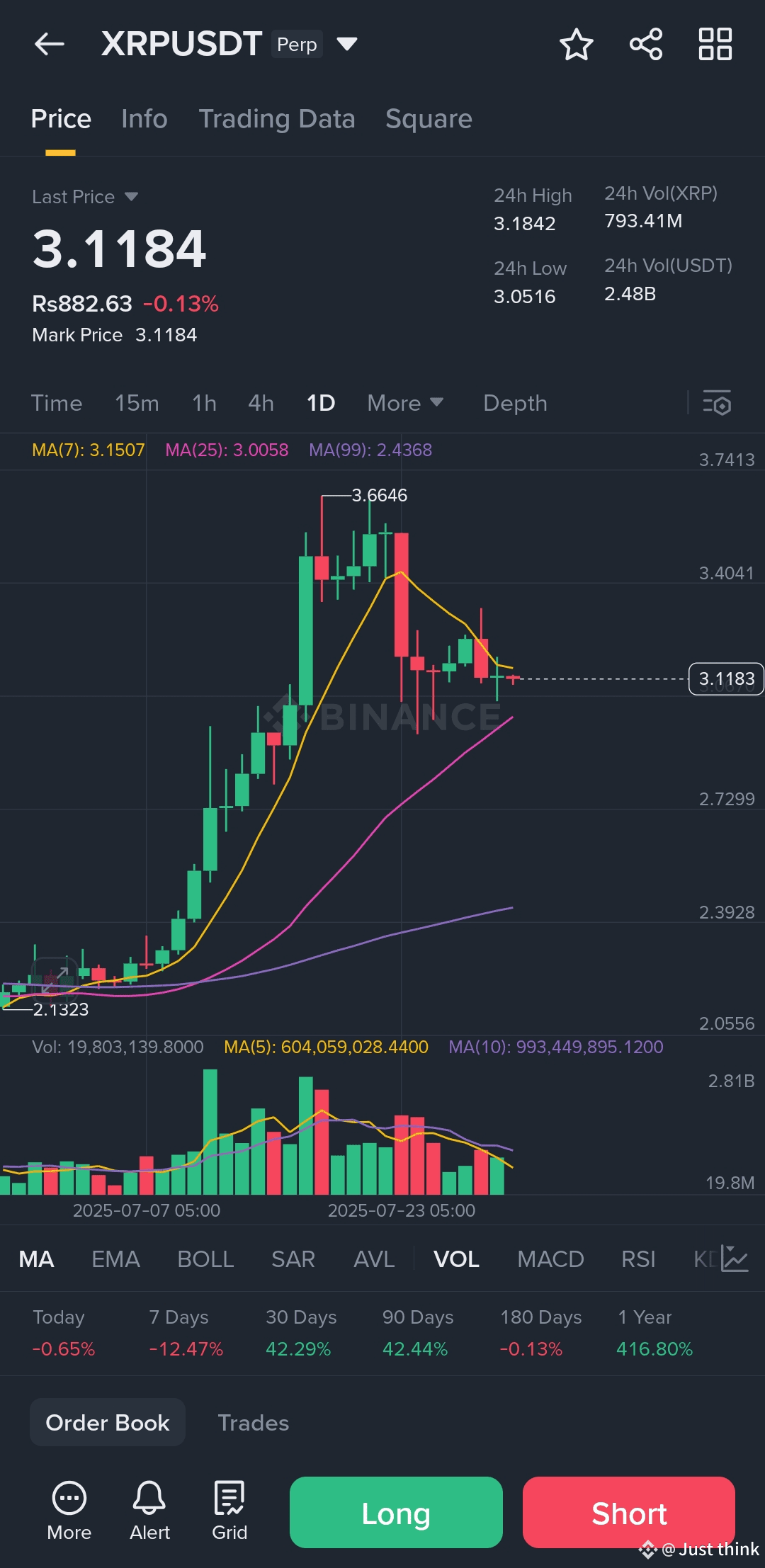
Task: Switch to the Info tab
Action: point(144,119)
